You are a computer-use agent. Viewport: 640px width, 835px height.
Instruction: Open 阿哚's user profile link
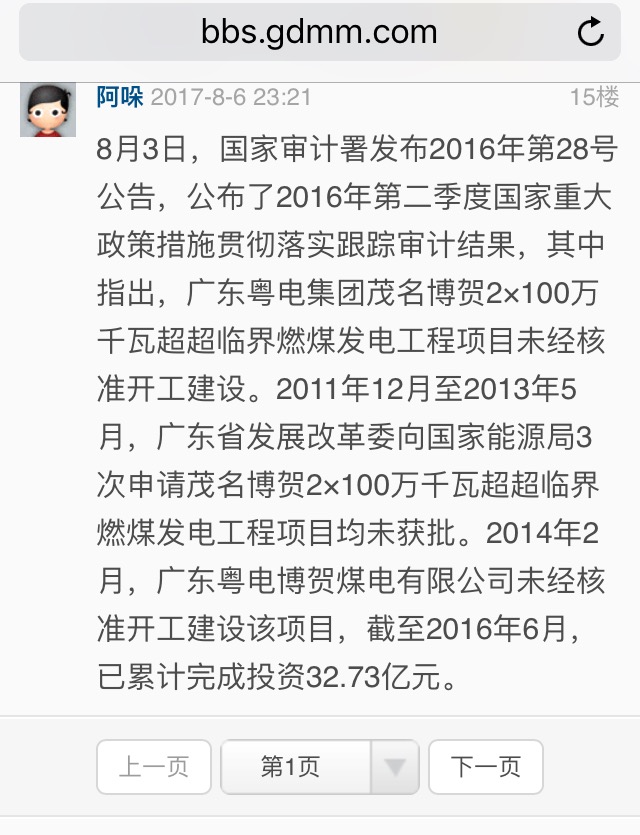pyautogui.click(x=119, y=97)
